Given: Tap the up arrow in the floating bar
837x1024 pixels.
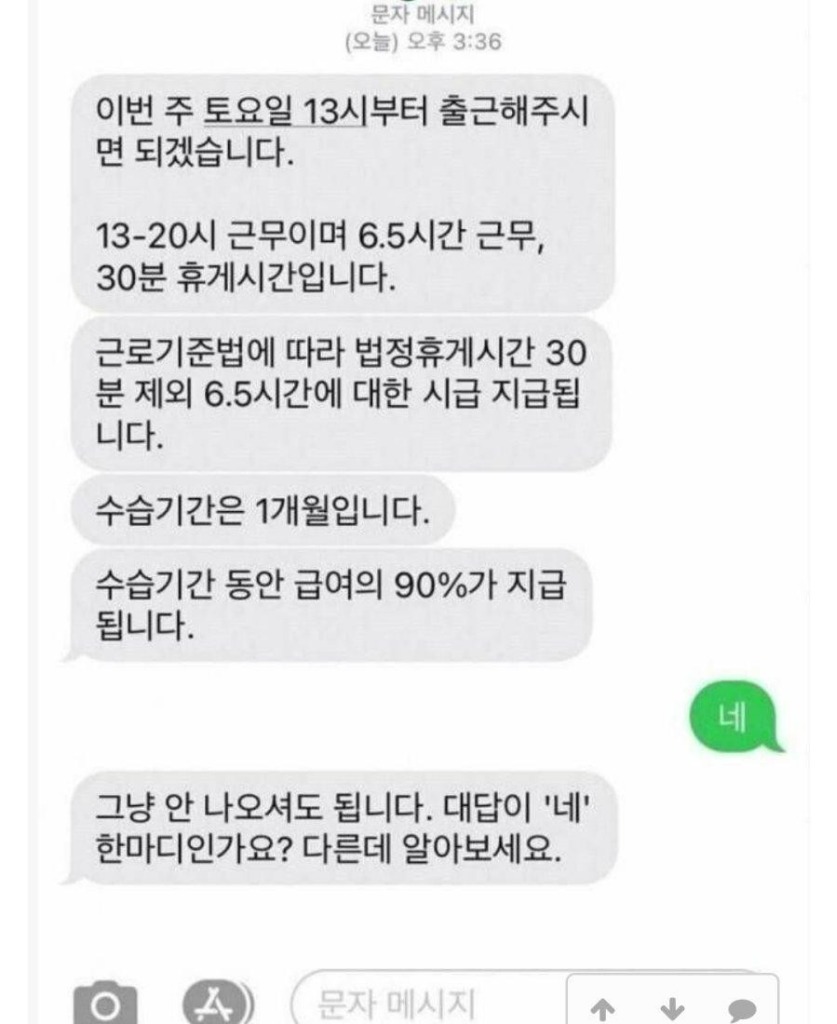Looking at the screenshot, I should [x=603, y=1010].
